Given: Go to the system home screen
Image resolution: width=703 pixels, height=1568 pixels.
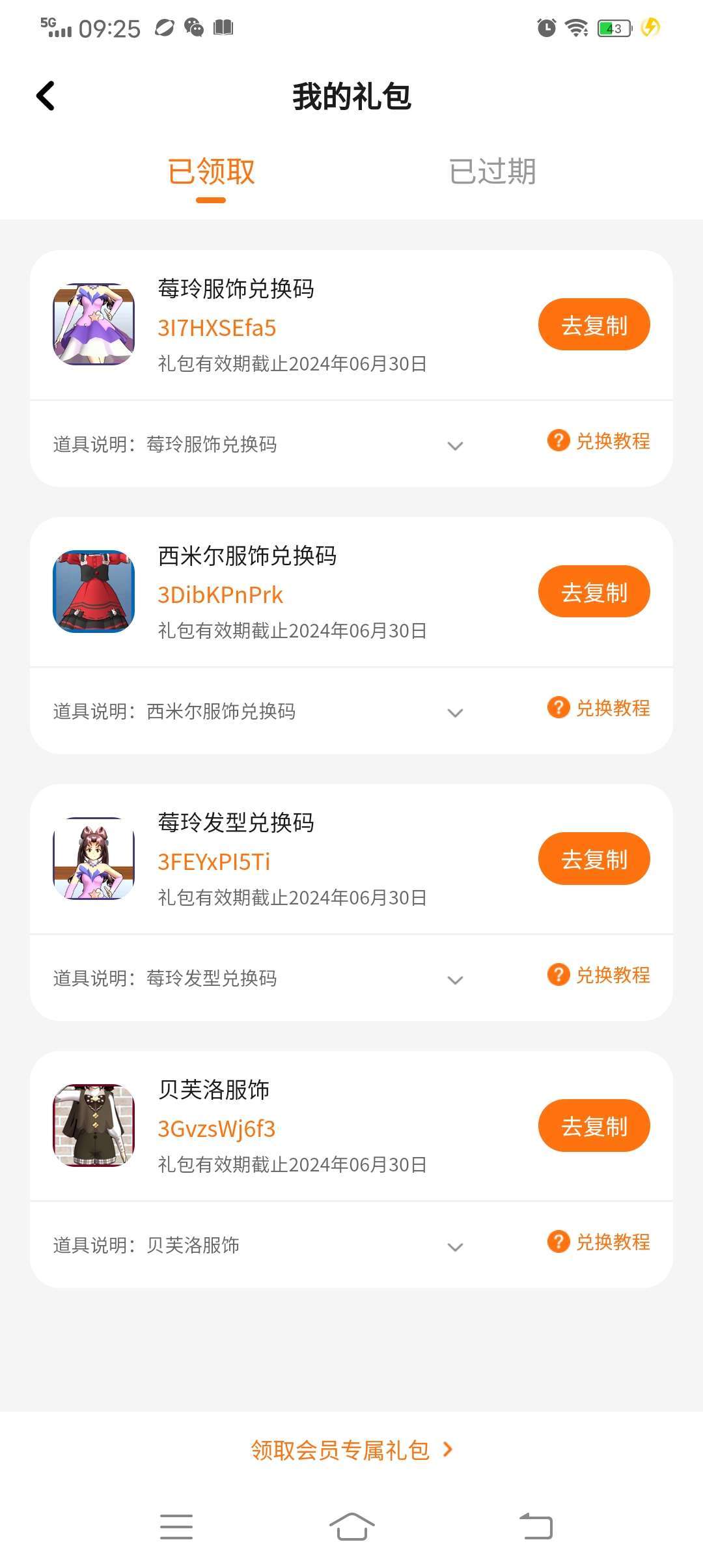Looking at the screenshot, I should click(x=351, y=1526).
